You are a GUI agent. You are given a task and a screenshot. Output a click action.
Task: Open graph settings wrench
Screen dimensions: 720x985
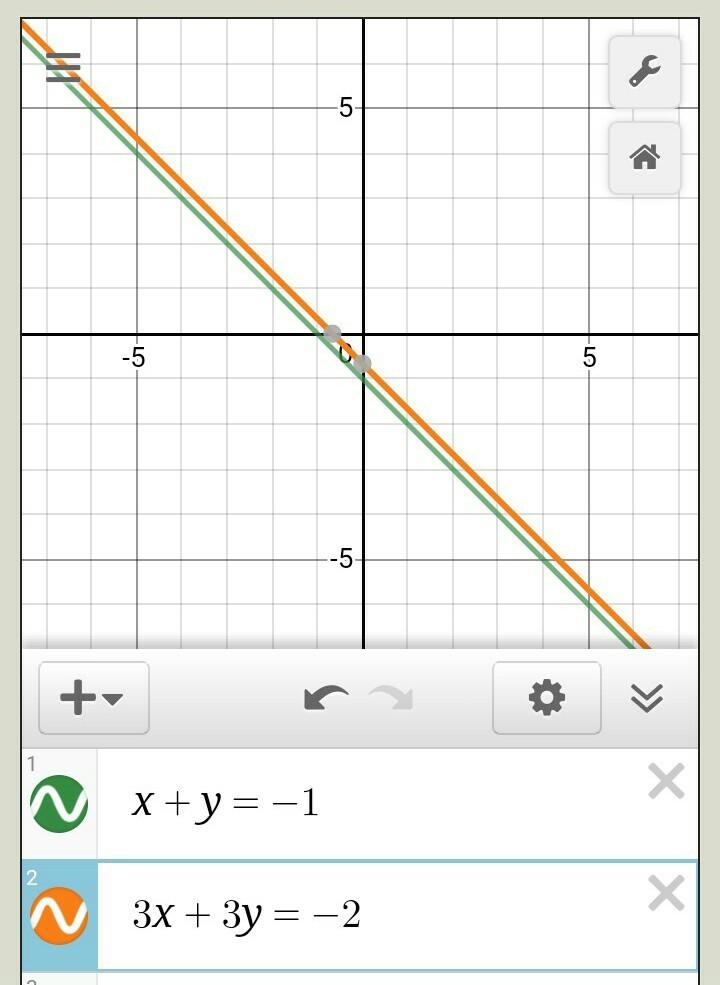click(x=645, y=72)
